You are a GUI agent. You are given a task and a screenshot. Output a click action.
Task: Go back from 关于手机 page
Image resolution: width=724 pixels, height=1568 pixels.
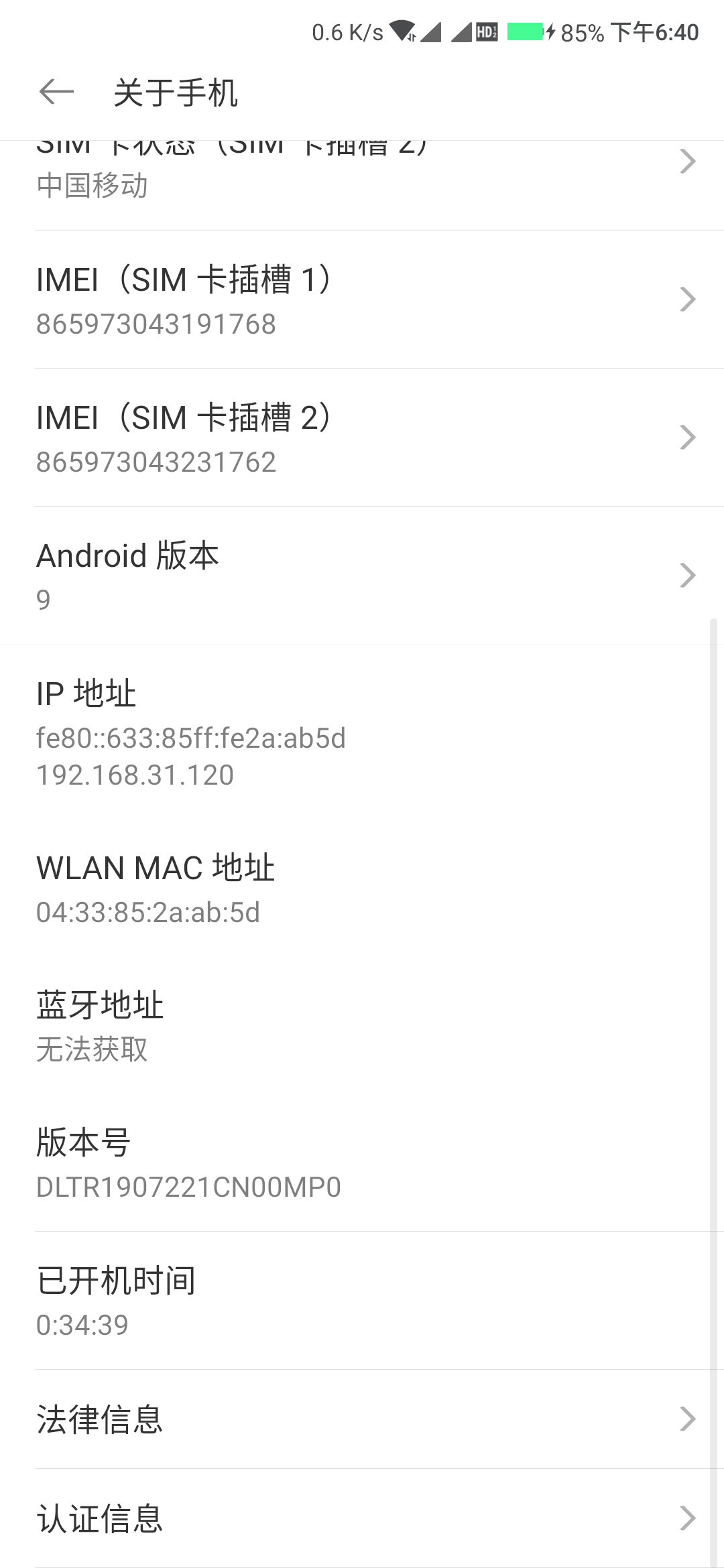tap(56, 92)
